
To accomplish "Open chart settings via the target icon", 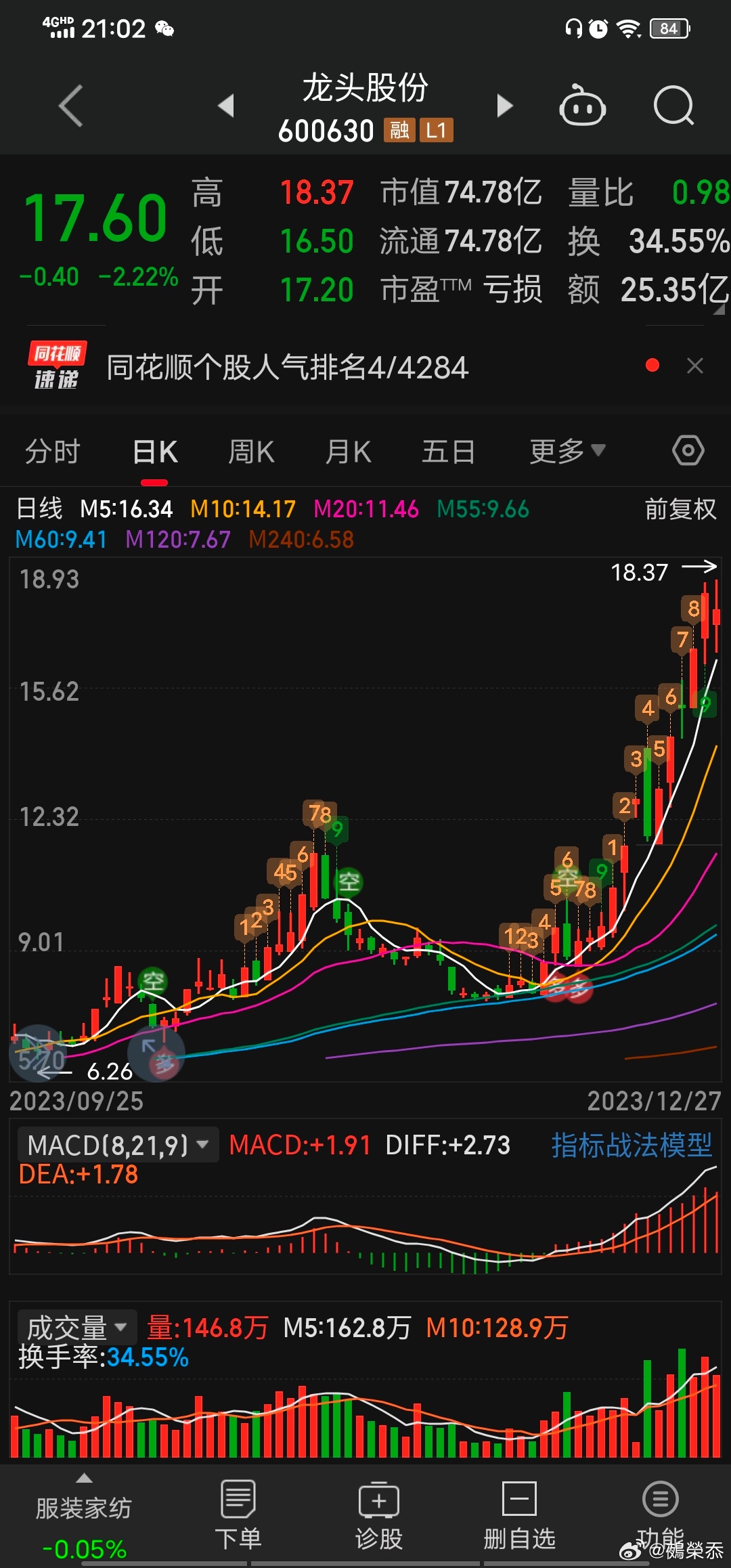I will pyautogui.click(x=688, y=450).
